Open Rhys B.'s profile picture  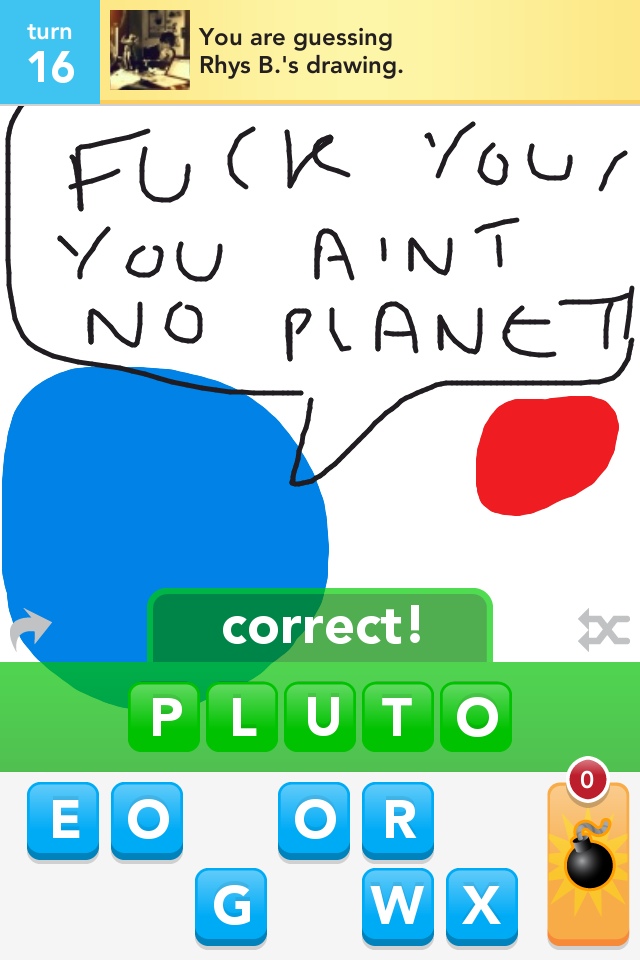pos(149,51)
